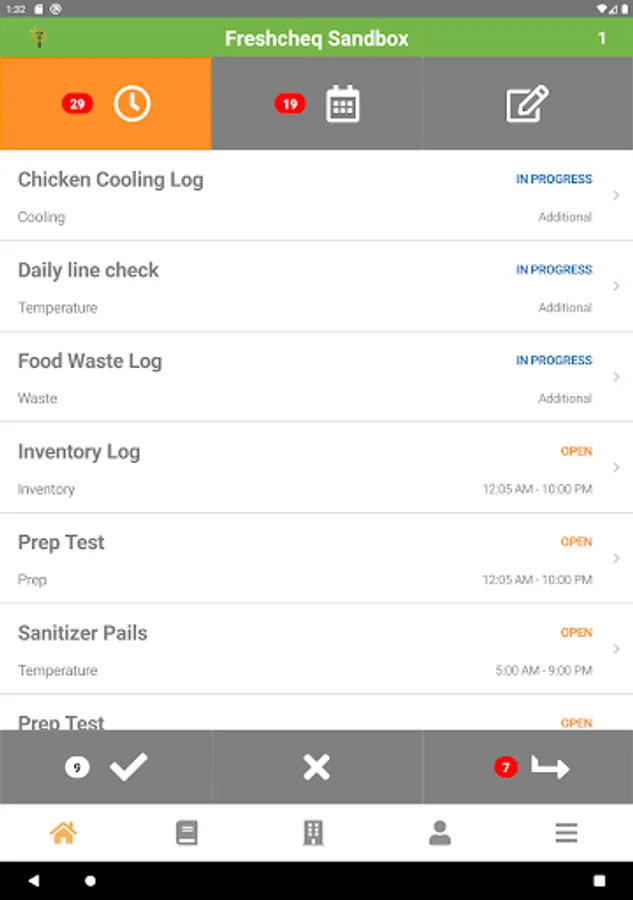The width and height of the screenshot is (633, 900).
Task: Open the profile person tab
Action: point(440,833)
